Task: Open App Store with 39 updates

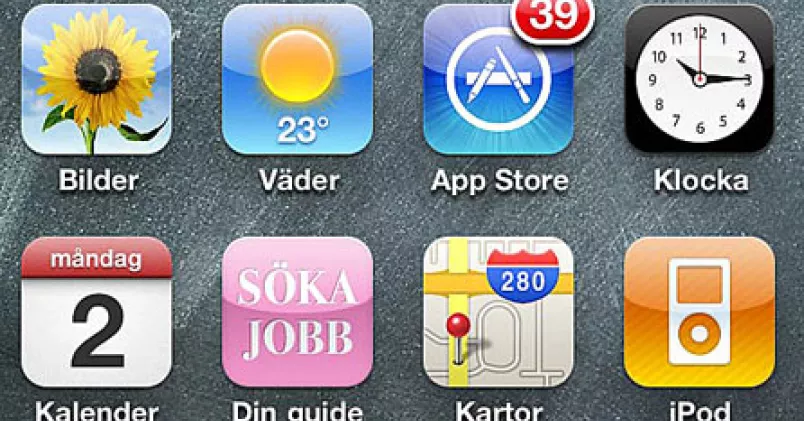Action: tap(499, 82)
